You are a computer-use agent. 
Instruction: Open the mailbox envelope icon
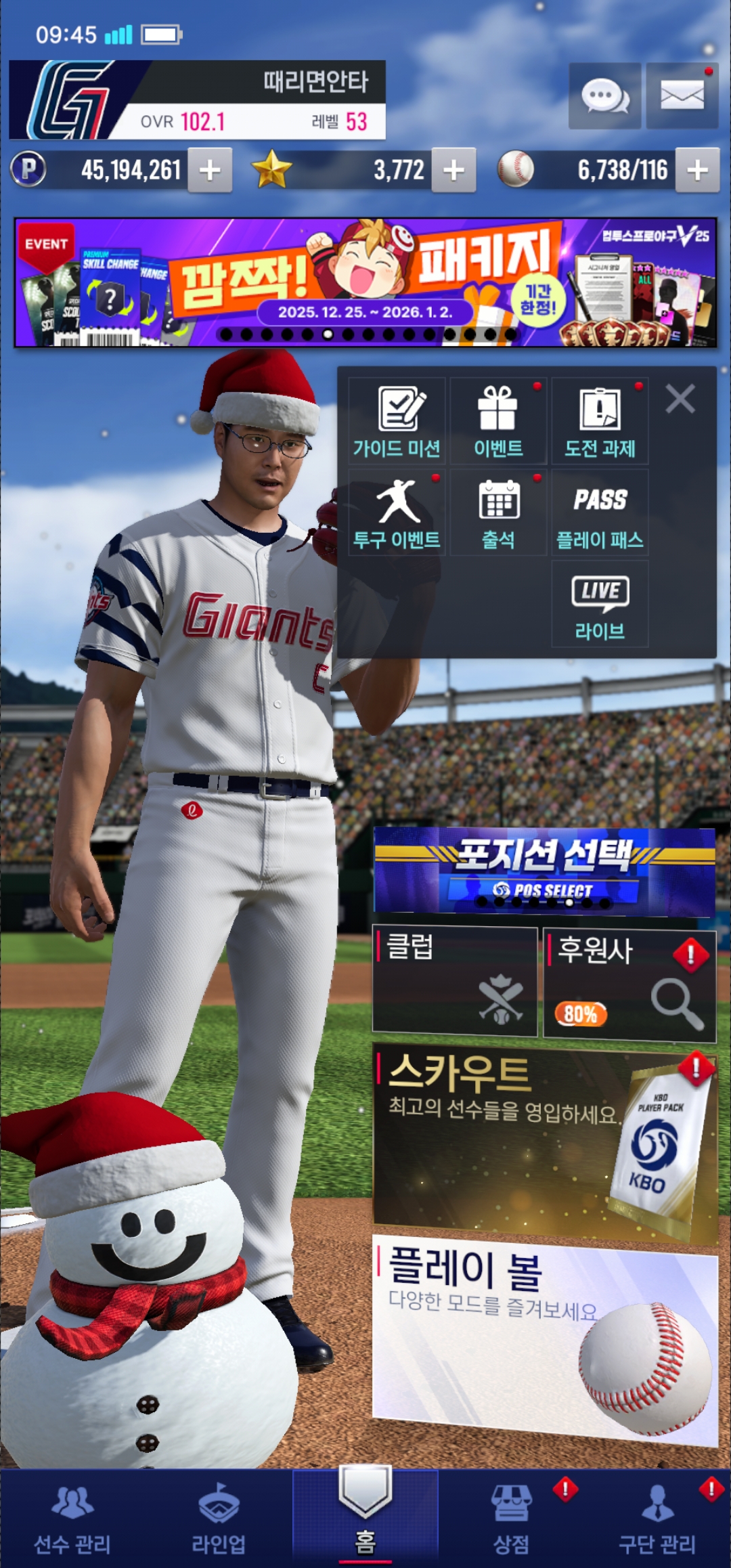tap(682, 96)
